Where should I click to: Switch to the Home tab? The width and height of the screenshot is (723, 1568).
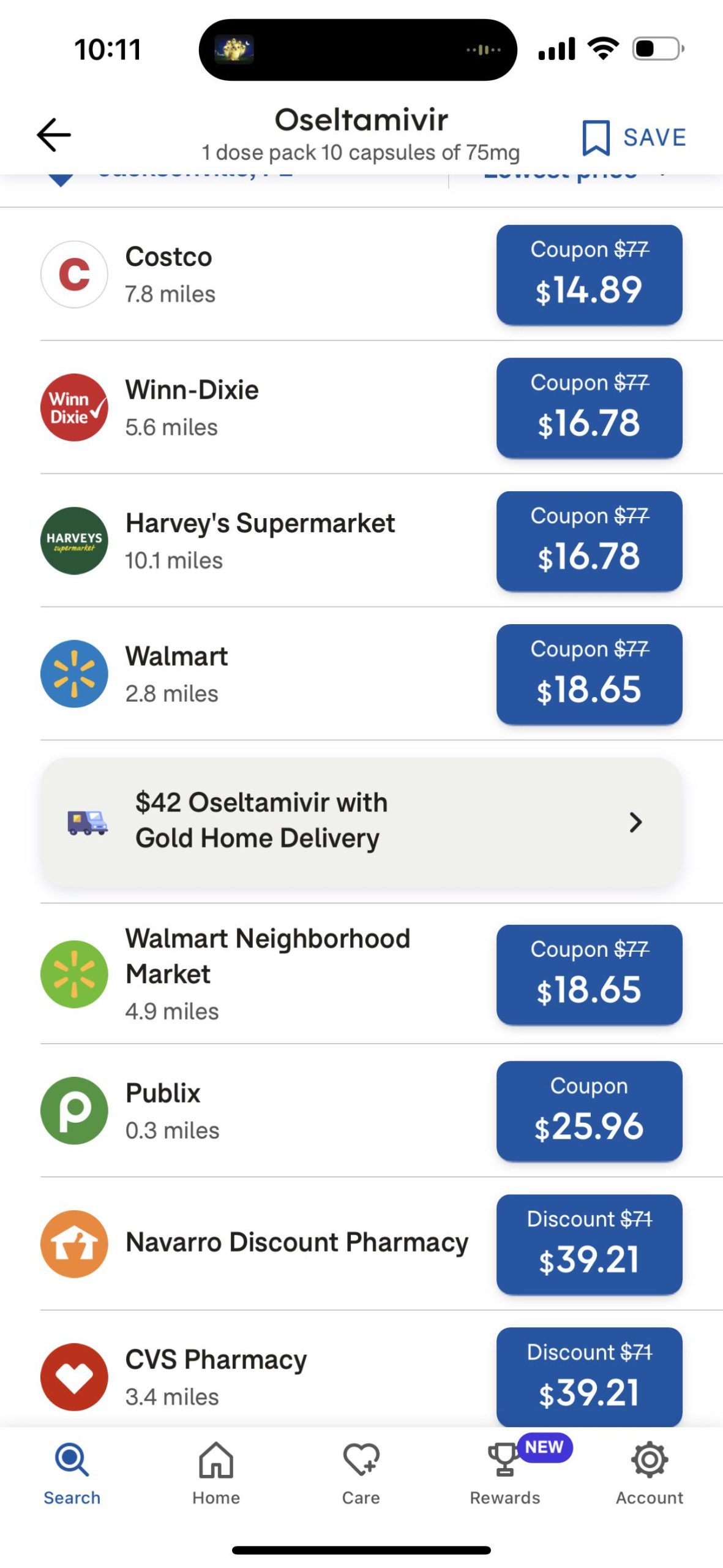tap(216, 1473)
